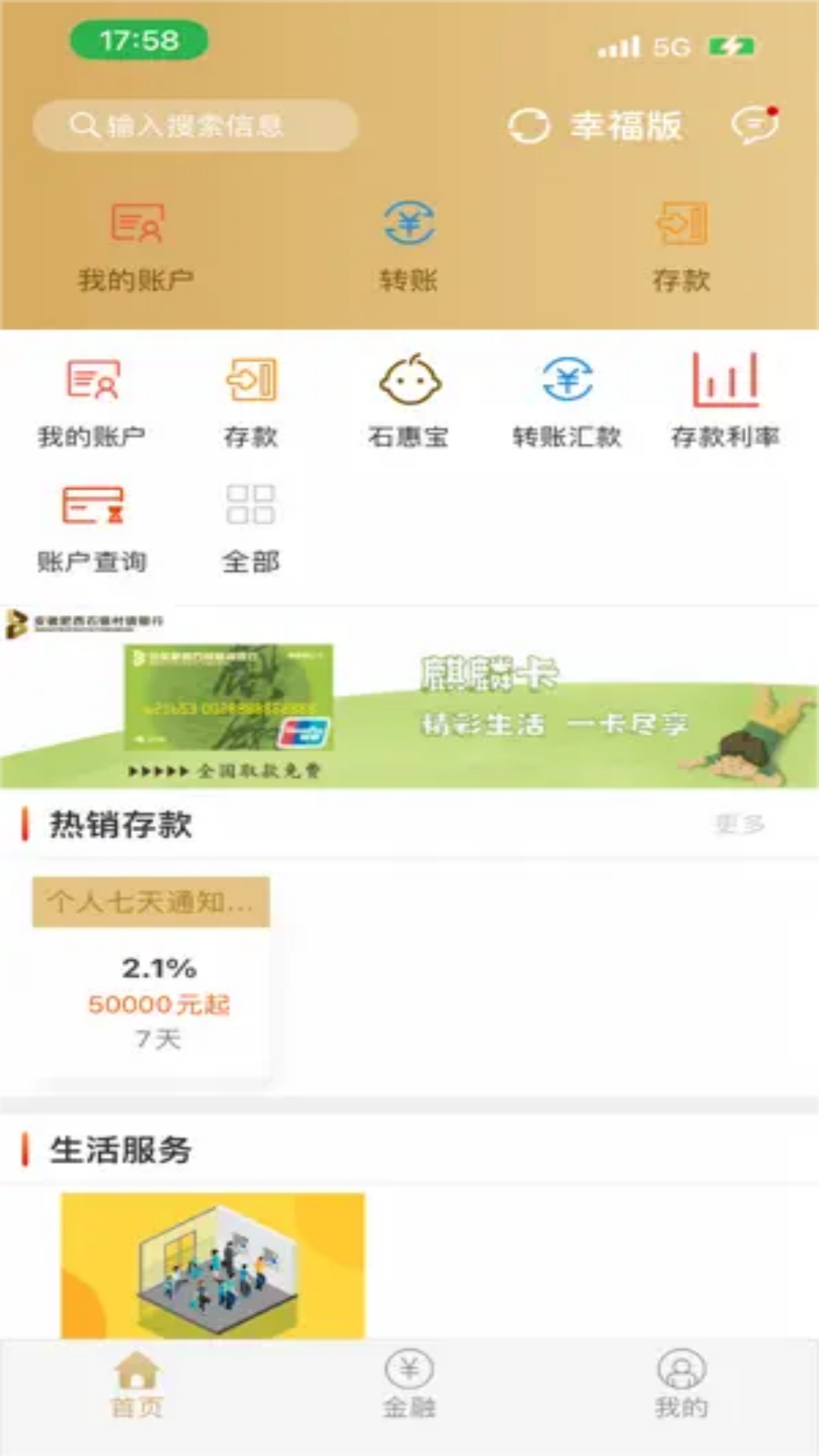Viewport: 819px width, 1456px height.
Task: Open the messages icon with red dot
Action: 754,125
